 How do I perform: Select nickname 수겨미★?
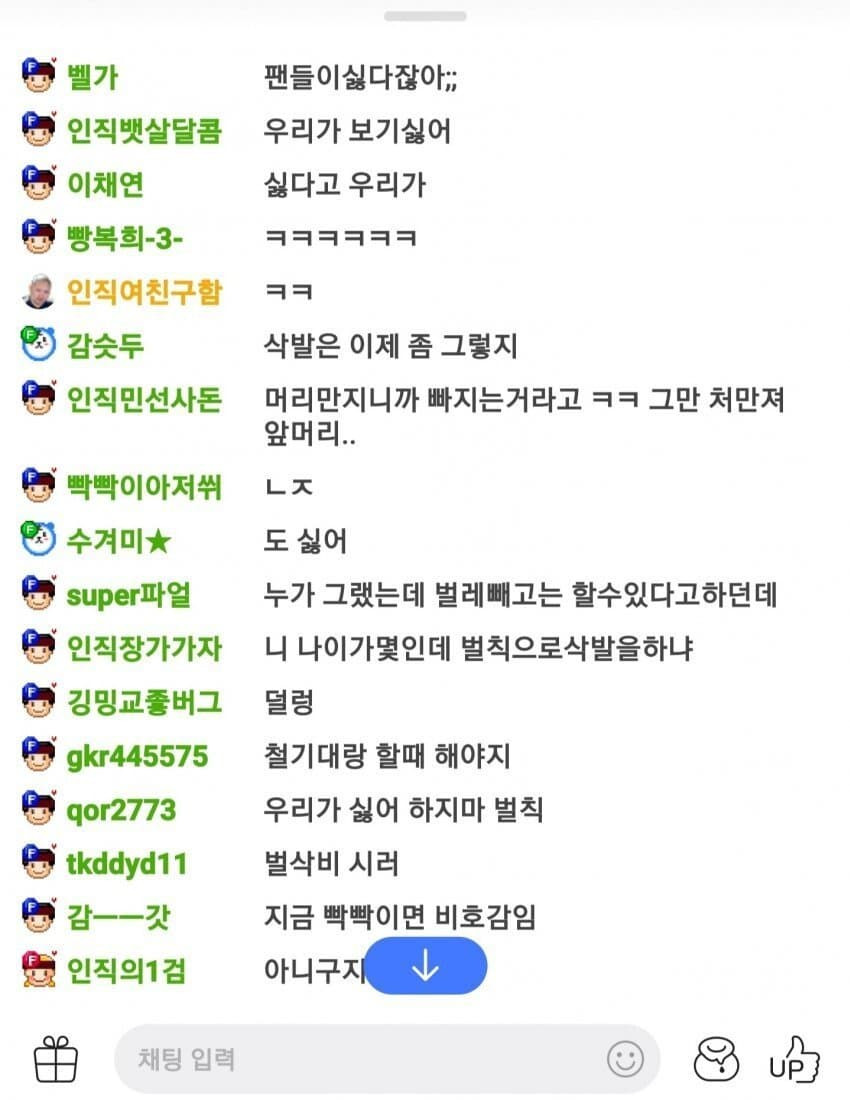[119, 542]
